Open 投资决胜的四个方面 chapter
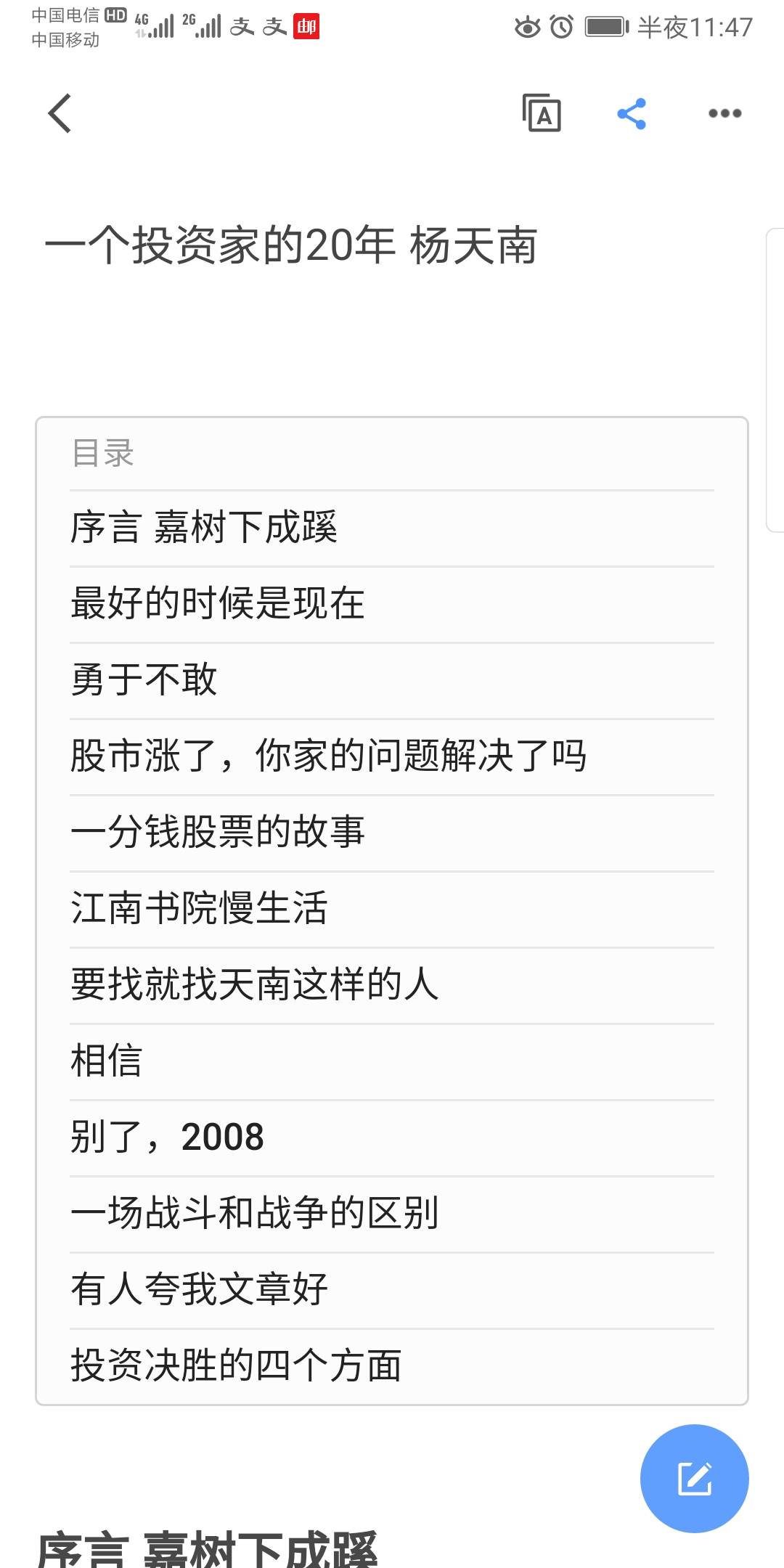Image resolution: width=784 pixels, height=1568 pixels. click(x=236, y=1365)
